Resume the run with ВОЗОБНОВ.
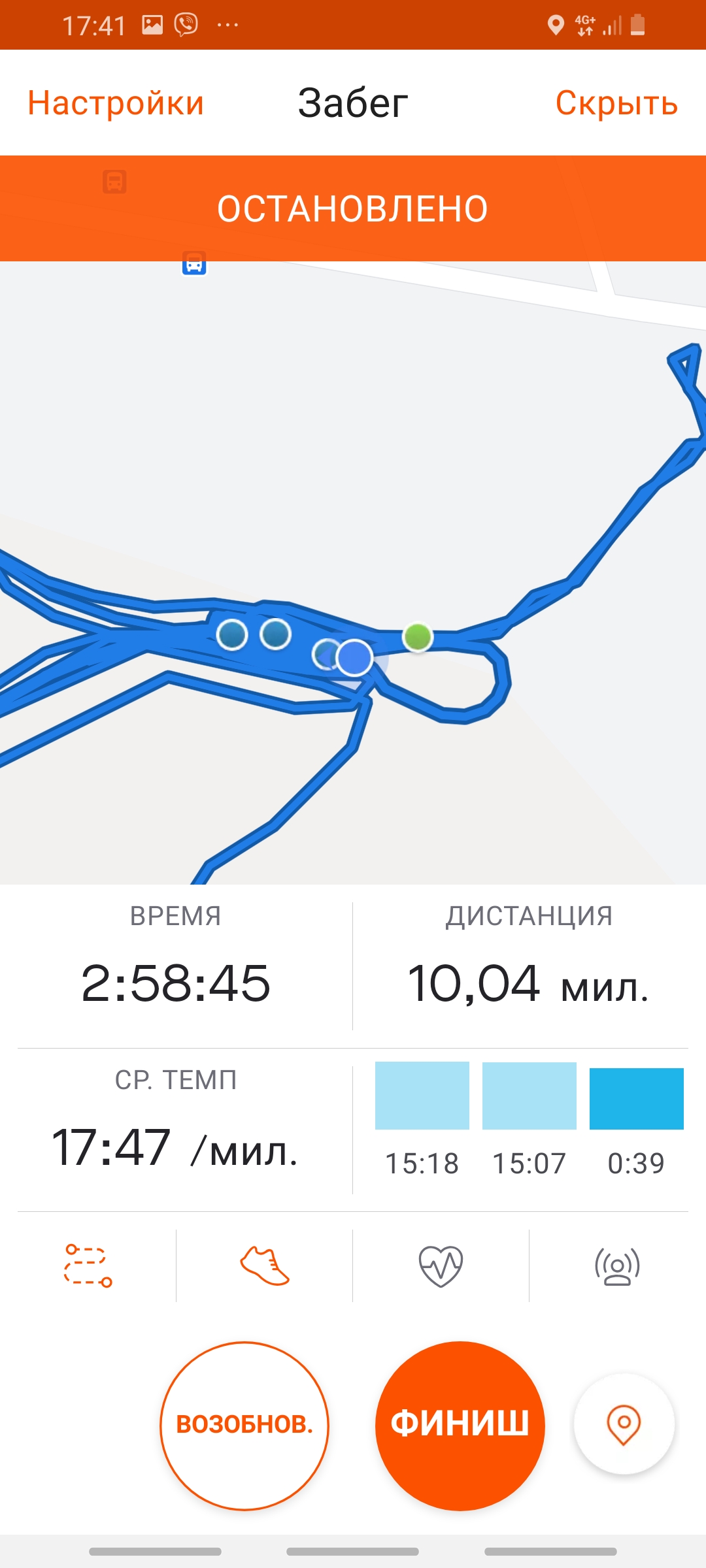706x1568 pixels. click(244, 1426)
